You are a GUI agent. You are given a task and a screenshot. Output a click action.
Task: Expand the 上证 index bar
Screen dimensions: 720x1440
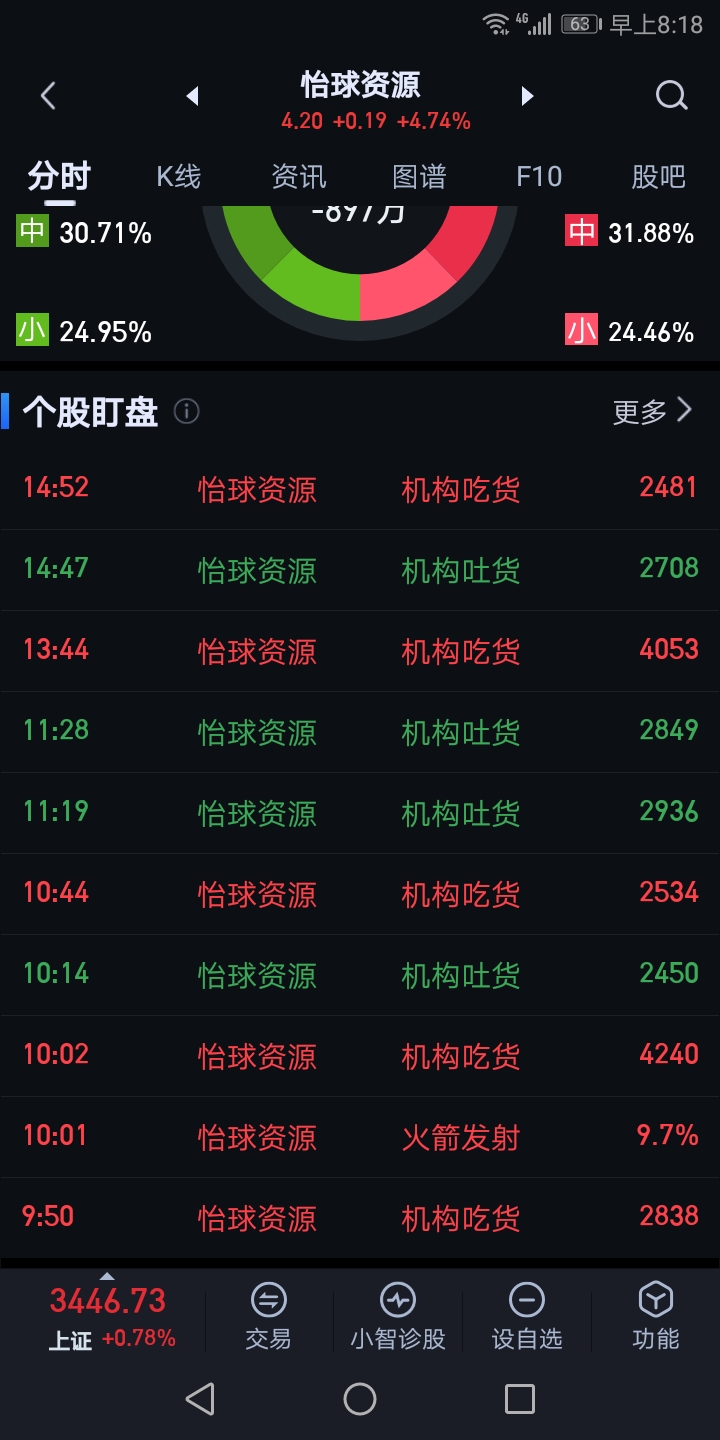click(108, 1311)
